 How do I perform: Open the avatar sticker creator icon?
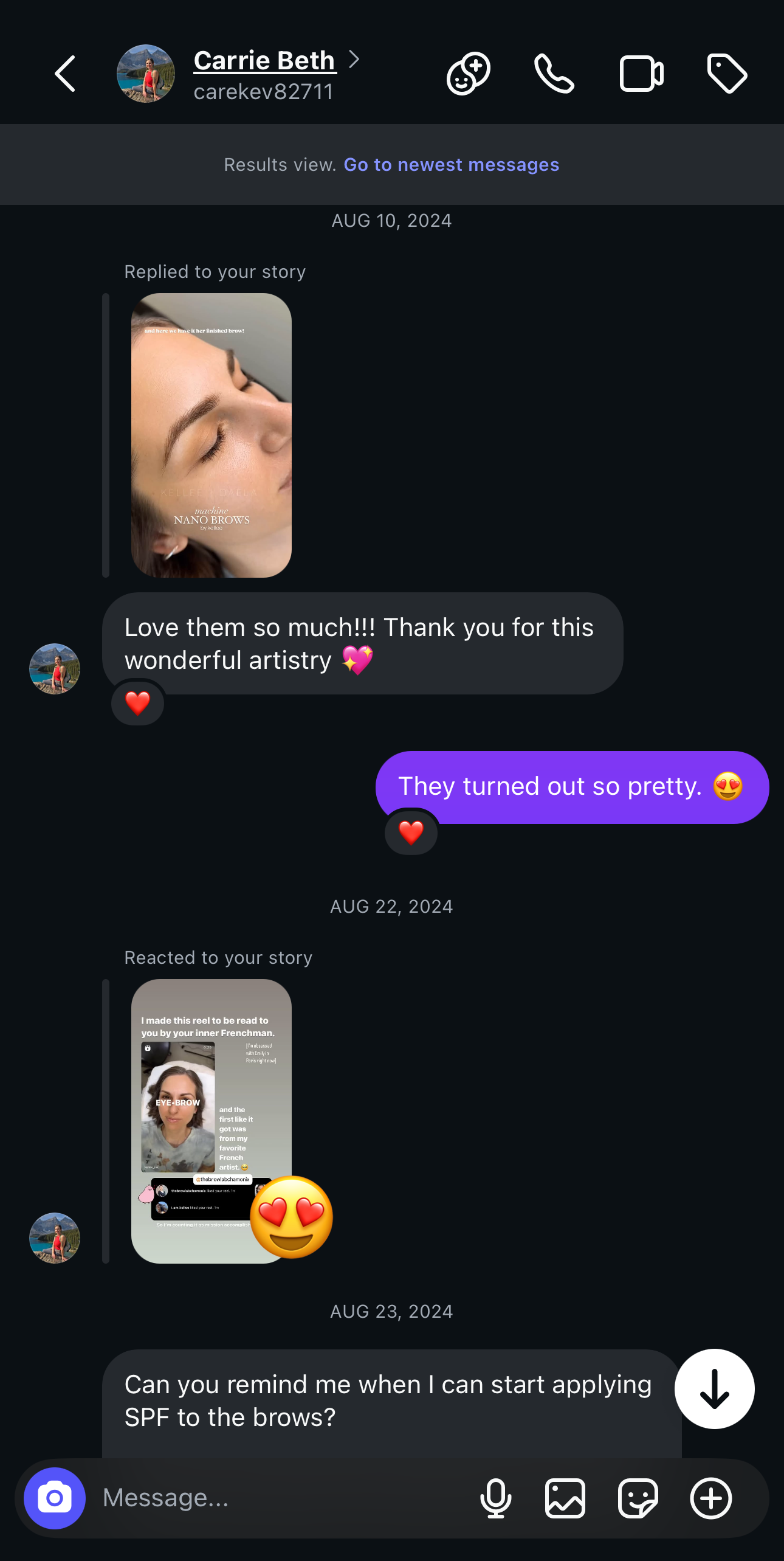[469, 74]
